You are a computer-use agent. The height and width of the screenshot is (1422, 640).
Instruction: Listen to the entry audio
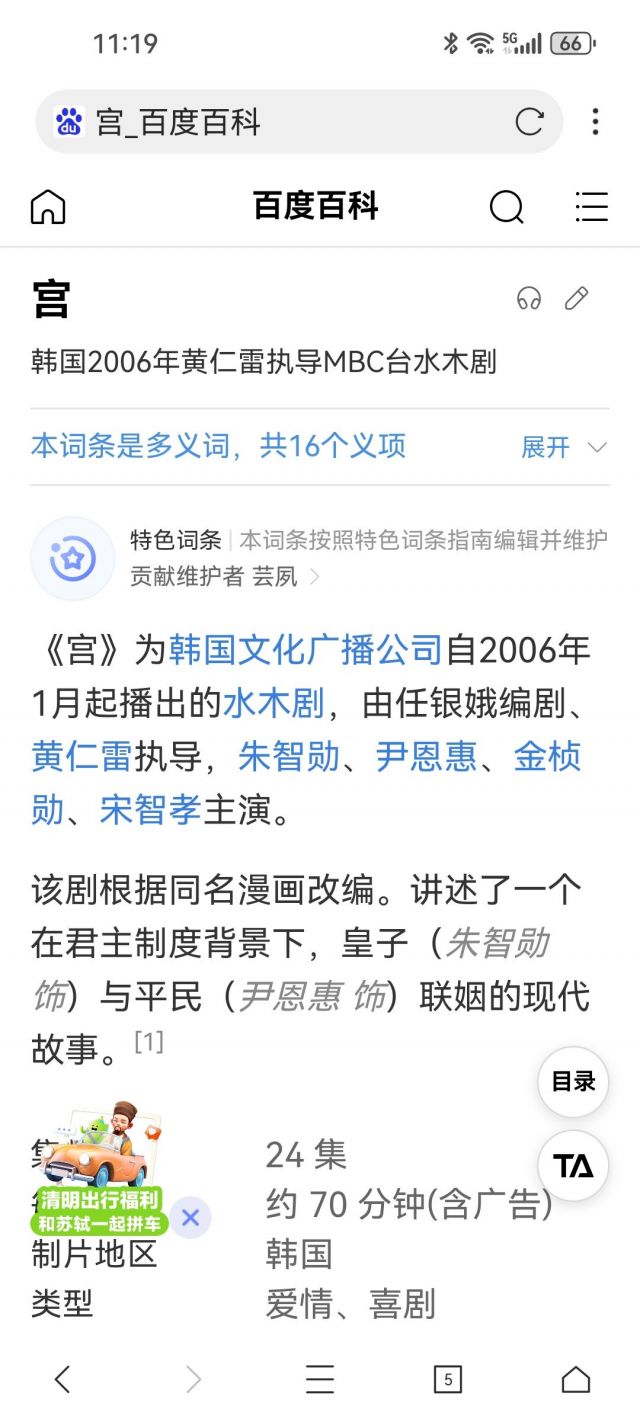(528, 298)
